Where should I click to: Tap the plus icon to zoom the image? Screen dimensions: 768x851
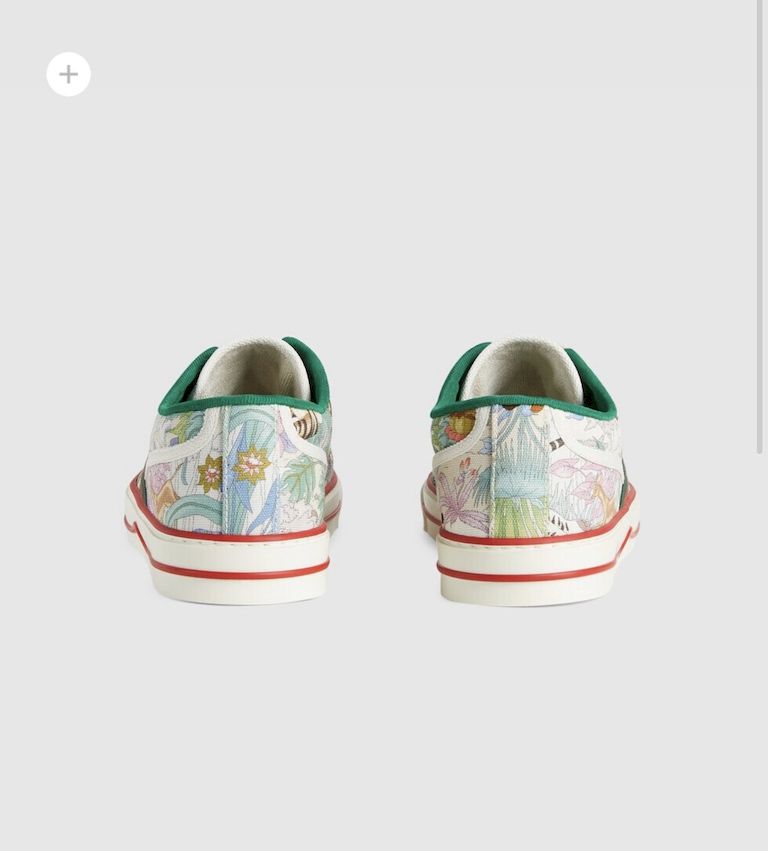68,74
